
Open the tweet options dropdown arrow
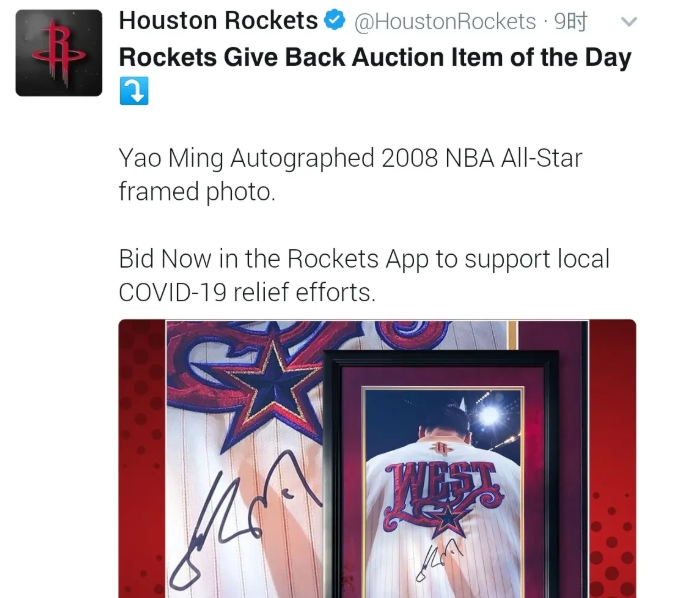coord(629,21)
